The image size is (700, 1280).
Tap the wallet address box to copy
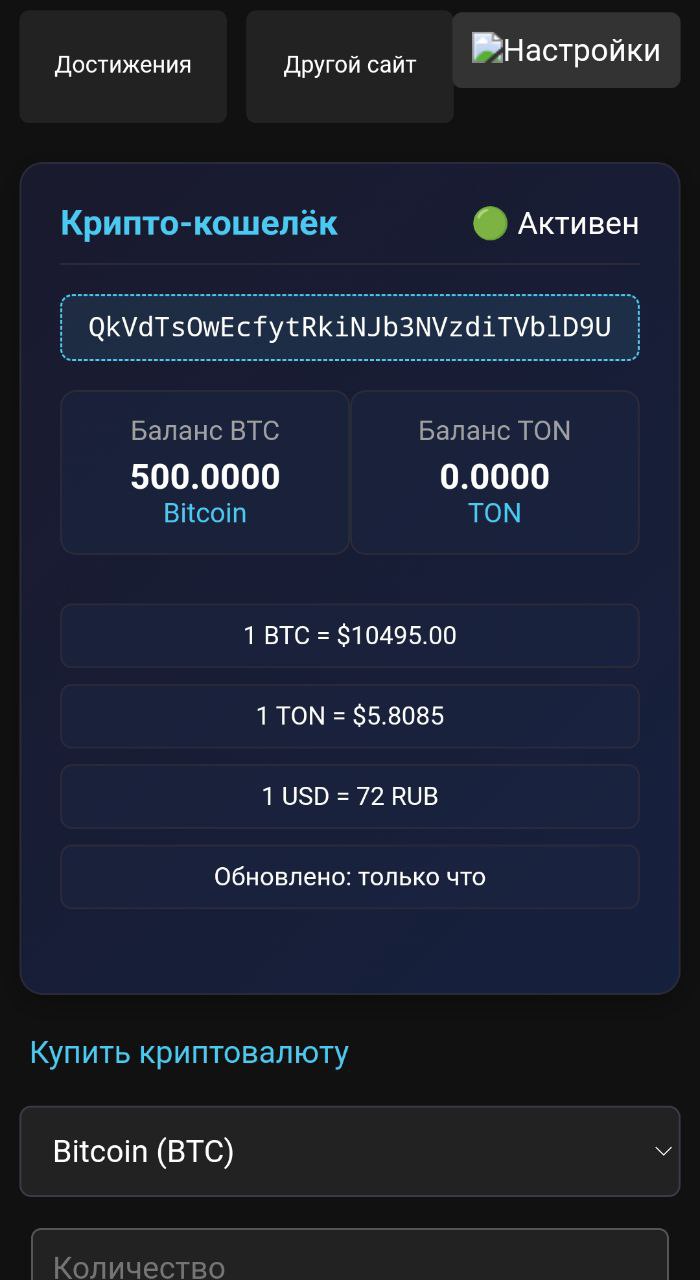tap(349, 327)
